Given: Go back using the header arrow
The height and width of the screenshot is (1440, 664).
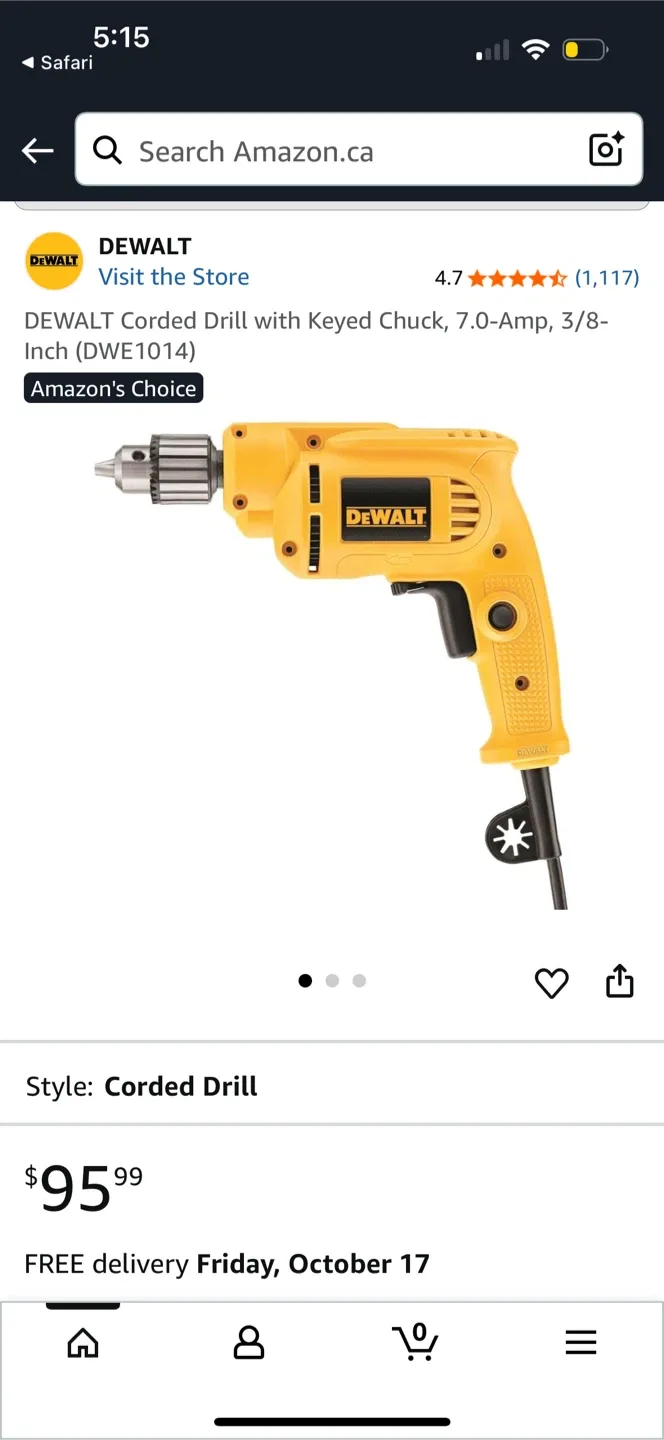Looking at the screenshot, I should [x=38, y=151].
